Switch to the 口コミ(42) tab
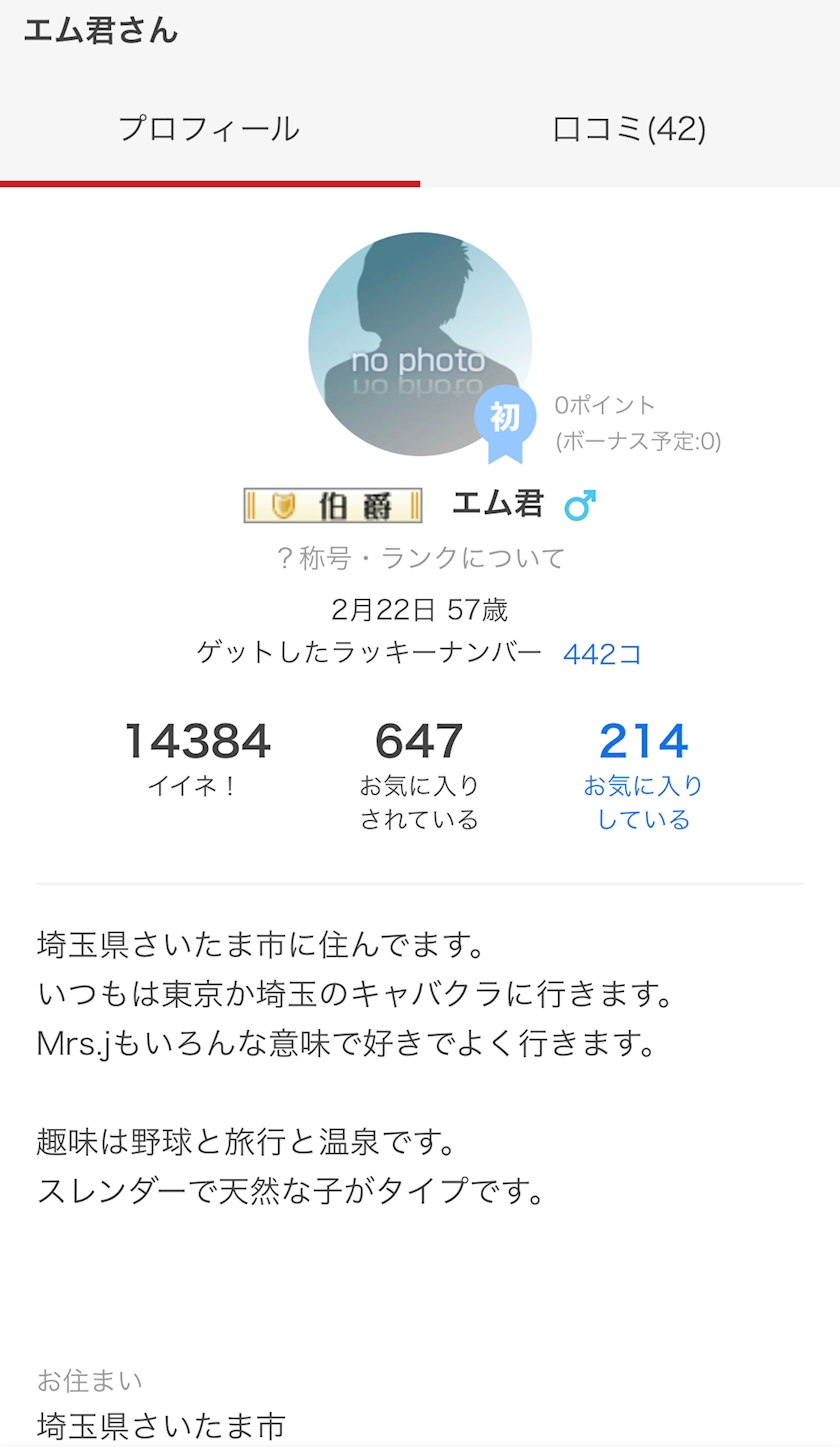The width and height of the screenshot is (840, 1447). coord(629,129)
